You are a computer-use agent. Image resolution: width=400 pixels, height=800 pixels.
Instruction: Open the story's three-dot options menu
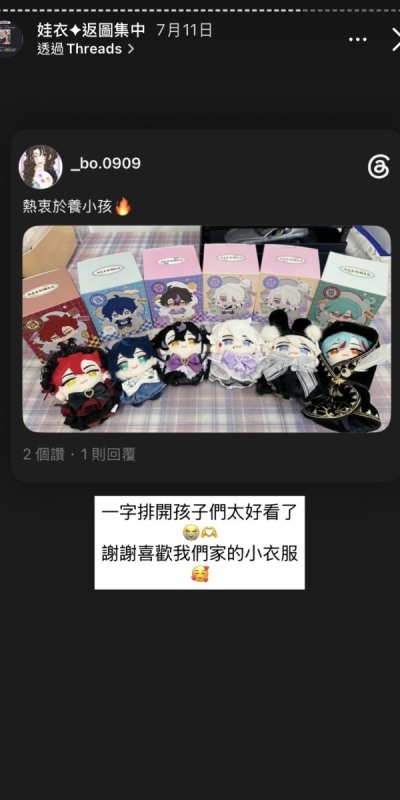(x=357, y=40)
